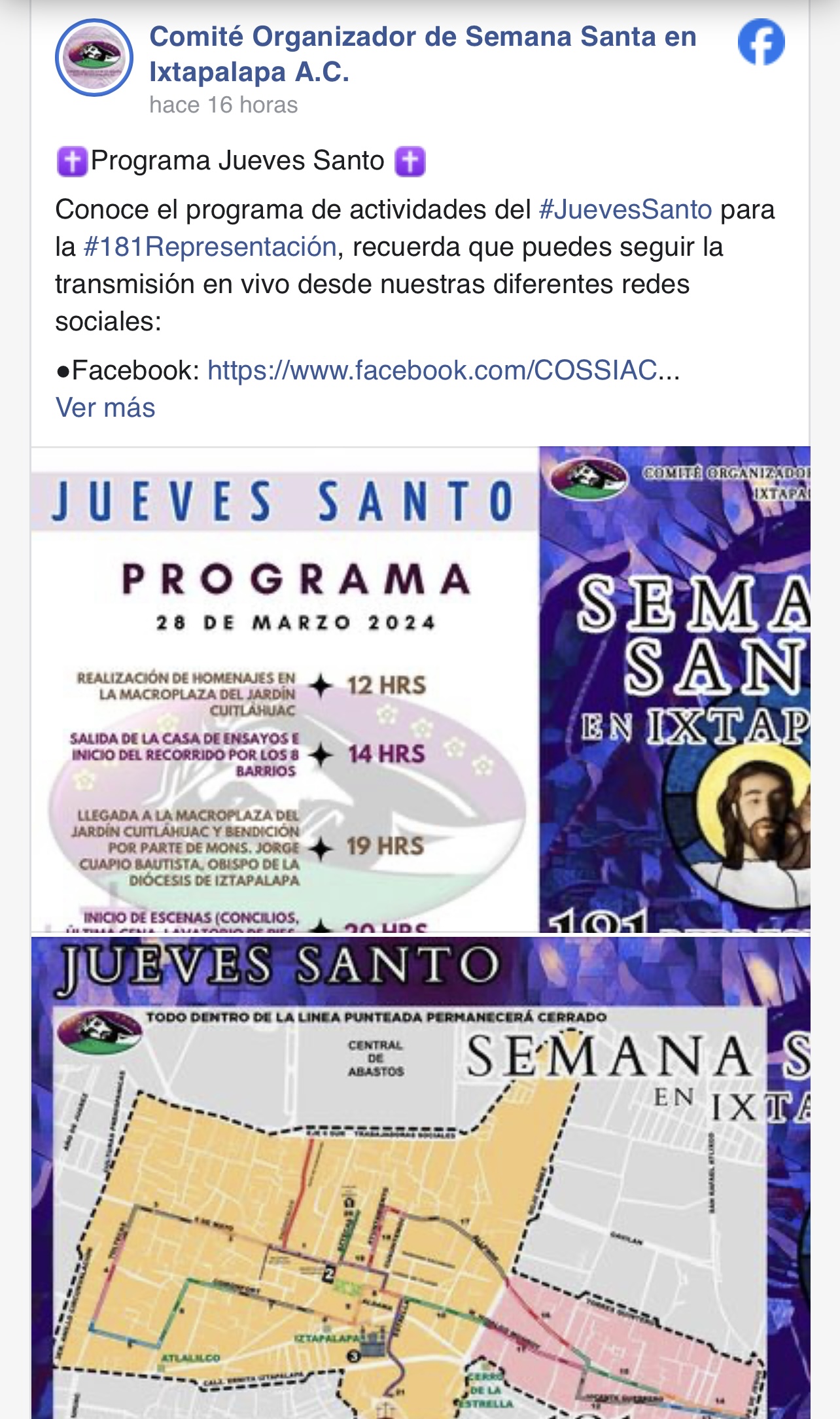This screenshot has height=1419, width=840.
Task: Open the Jueves Santo route map image
Action: pos(420,1178)
